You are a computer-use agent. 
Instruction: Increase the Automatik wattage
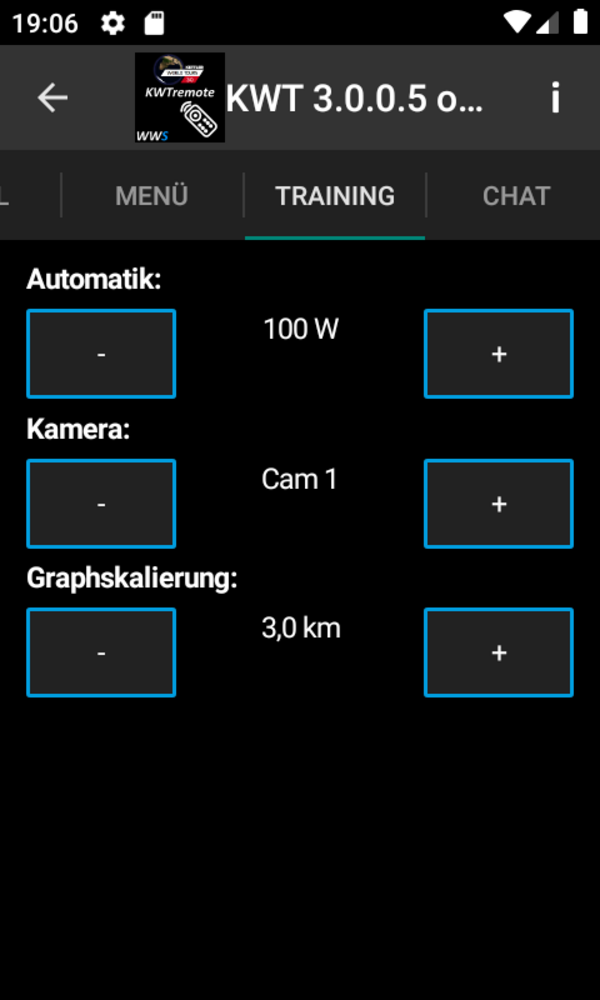pos(499,354)
